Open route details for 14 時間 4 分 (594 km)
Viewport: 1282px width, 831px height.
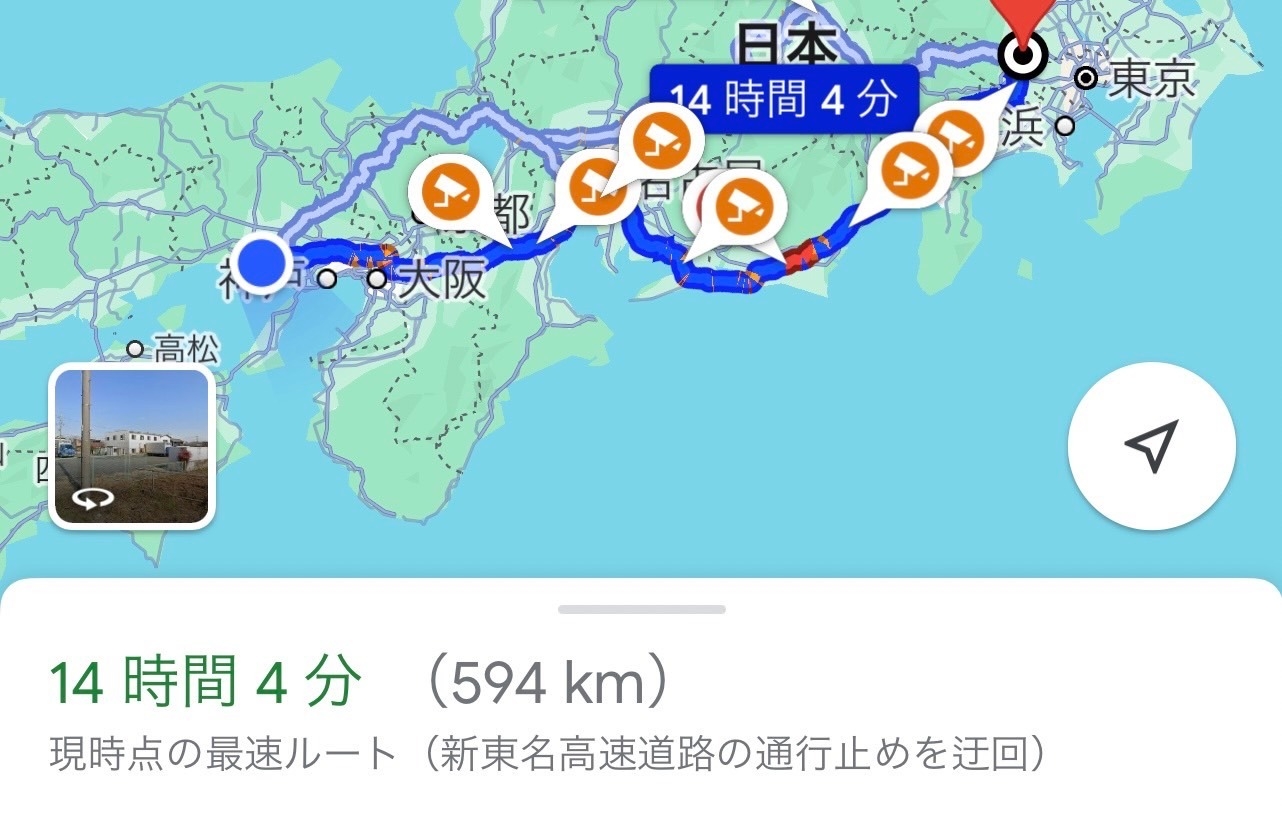pos(358,685)
